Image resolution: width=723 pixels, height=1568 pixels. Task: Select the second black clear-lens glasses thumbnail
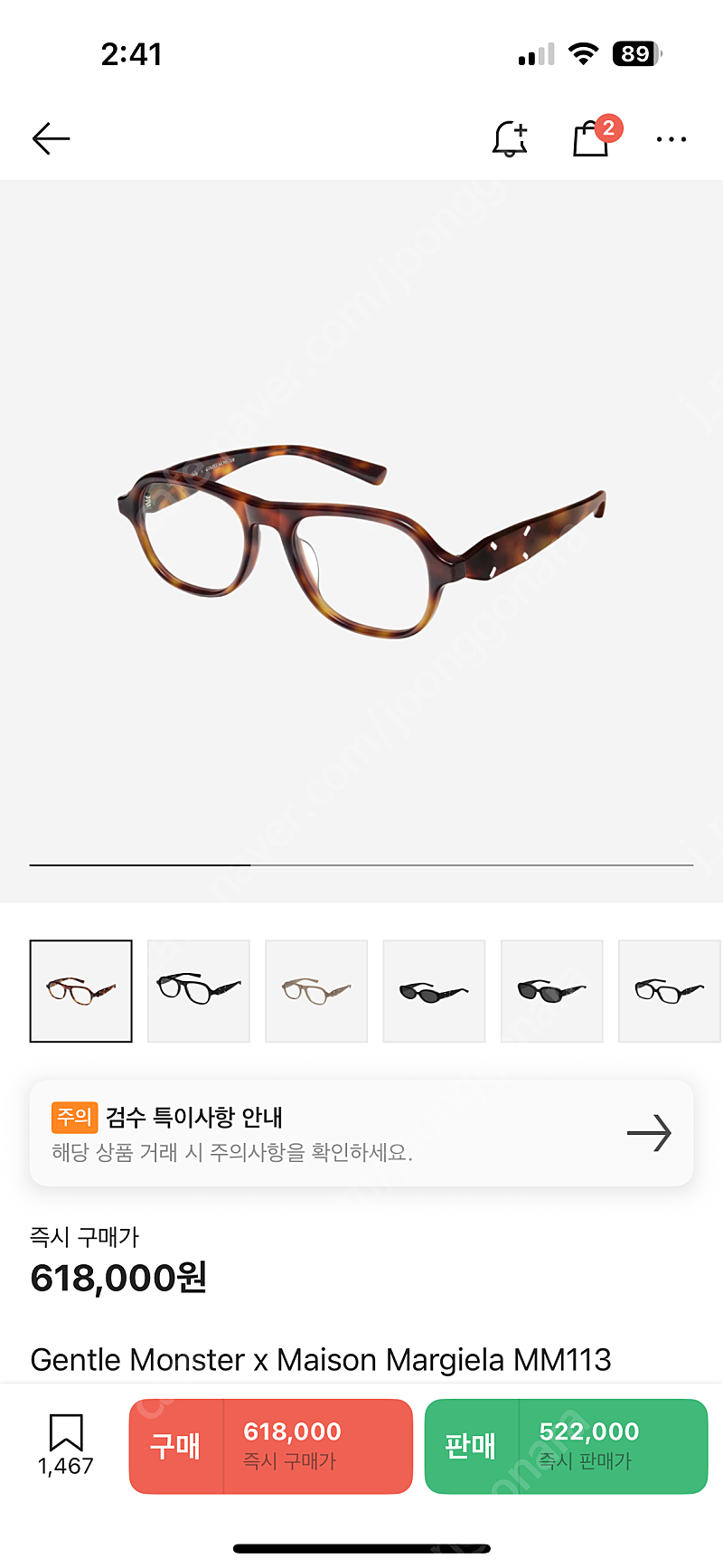199,991
